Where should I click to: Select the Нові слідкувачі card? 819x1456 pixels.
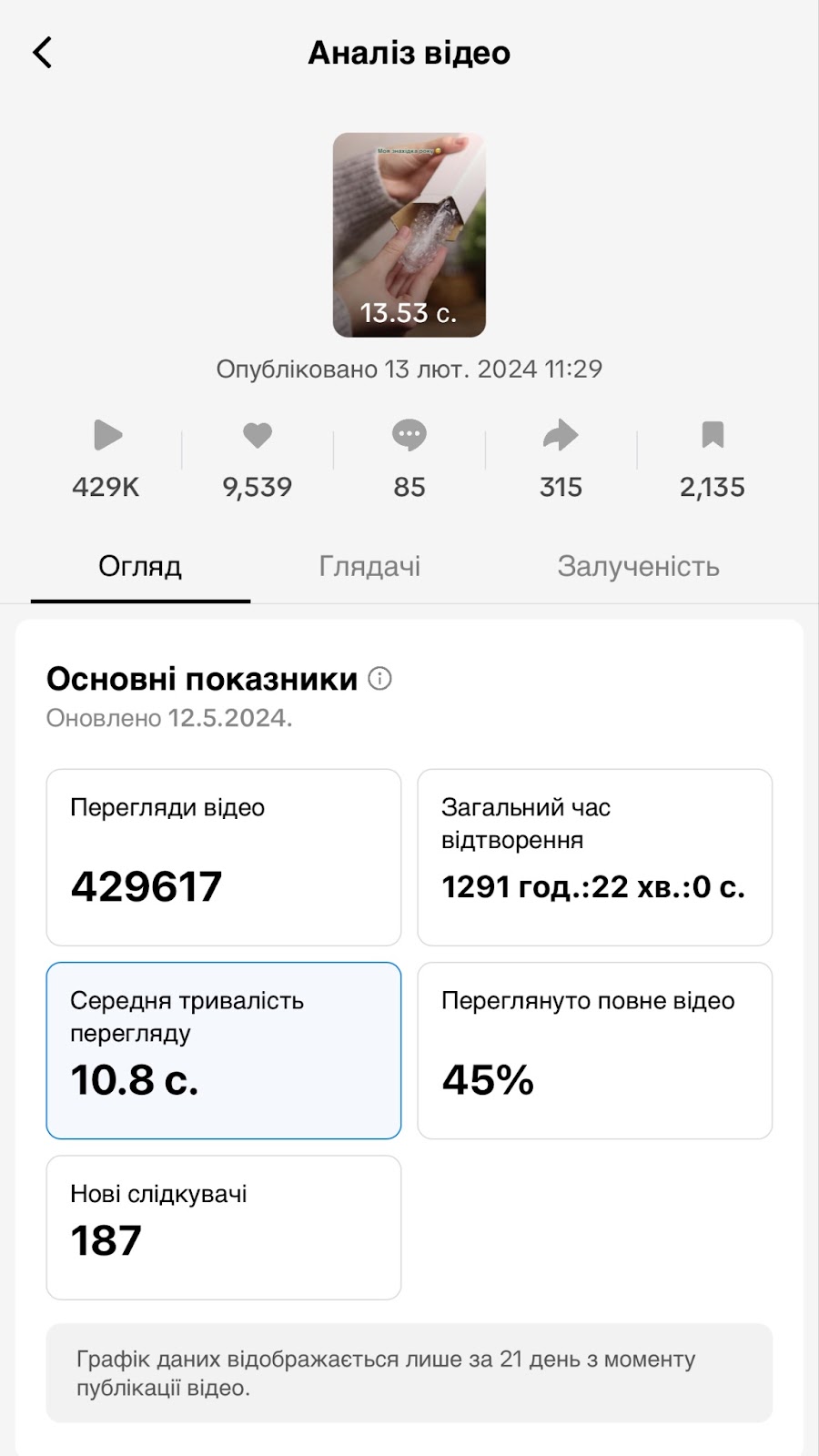[x=224, y=1227]
